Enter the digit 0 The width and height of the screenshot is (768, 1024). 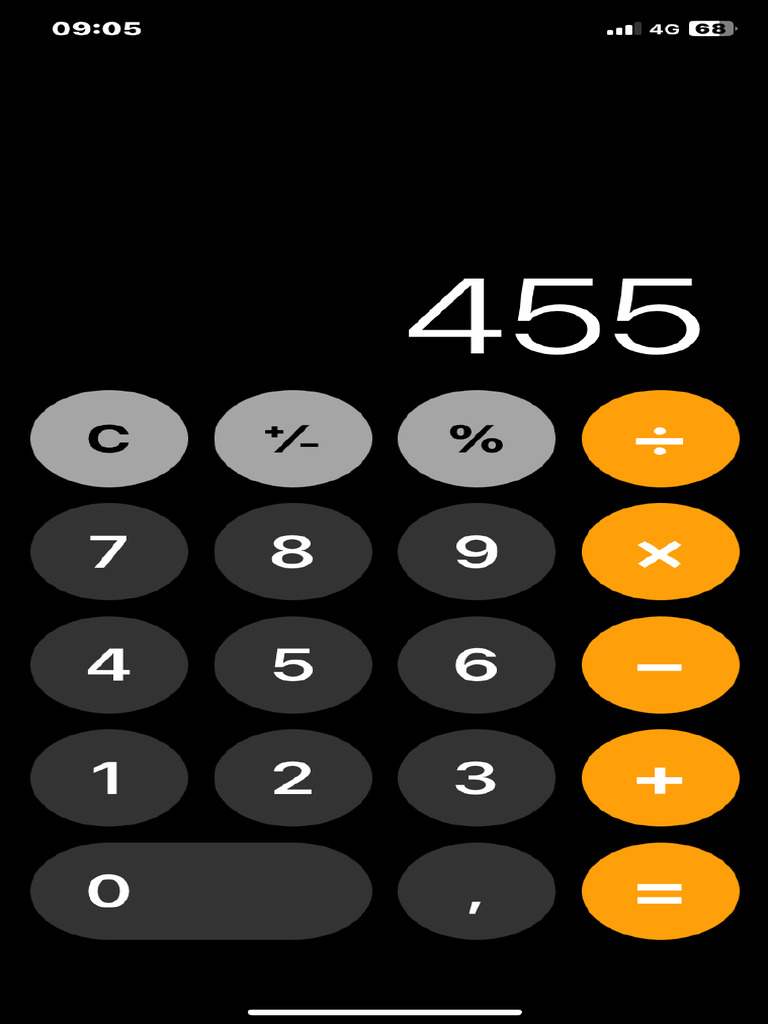pos(201,891)
